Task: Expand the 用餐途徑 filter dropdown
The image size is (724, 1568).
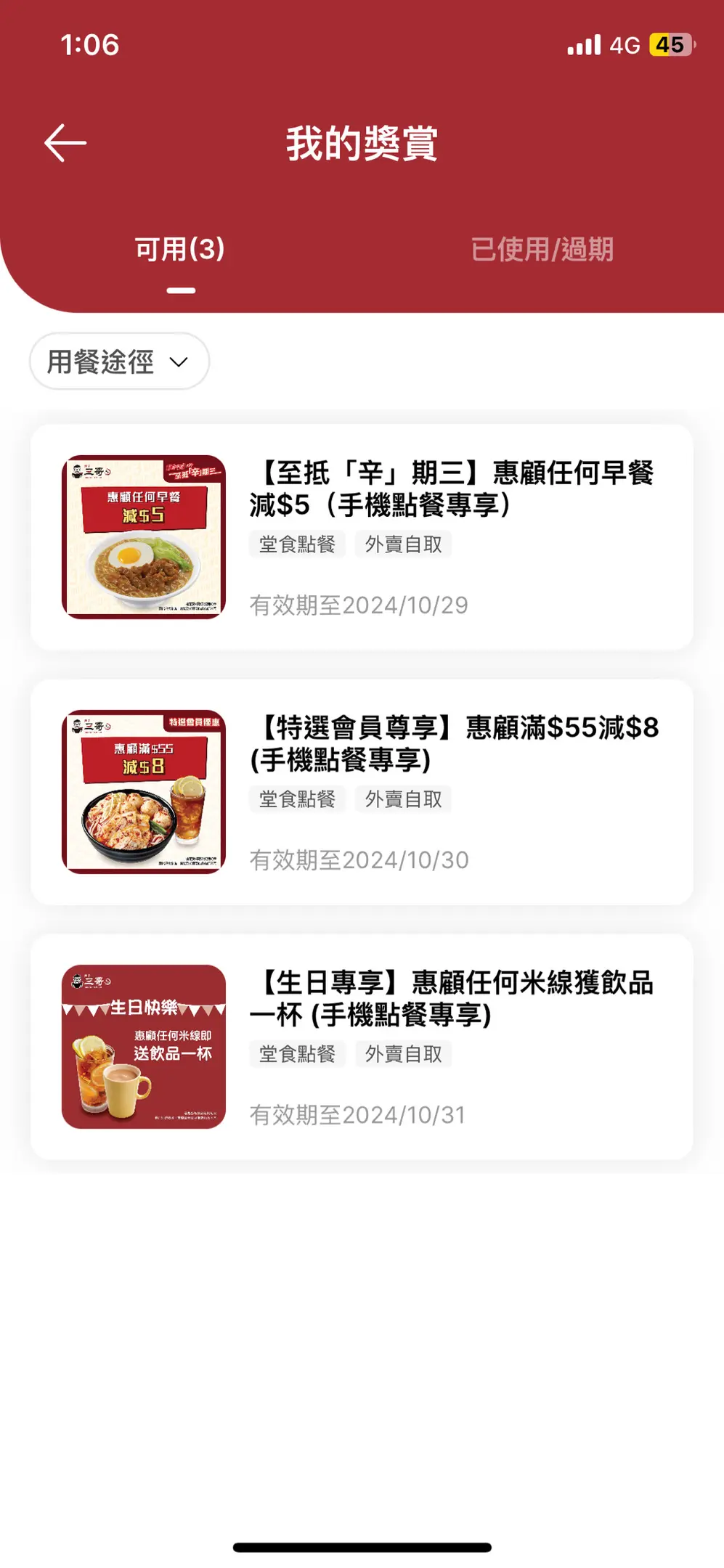Action: 119,362
